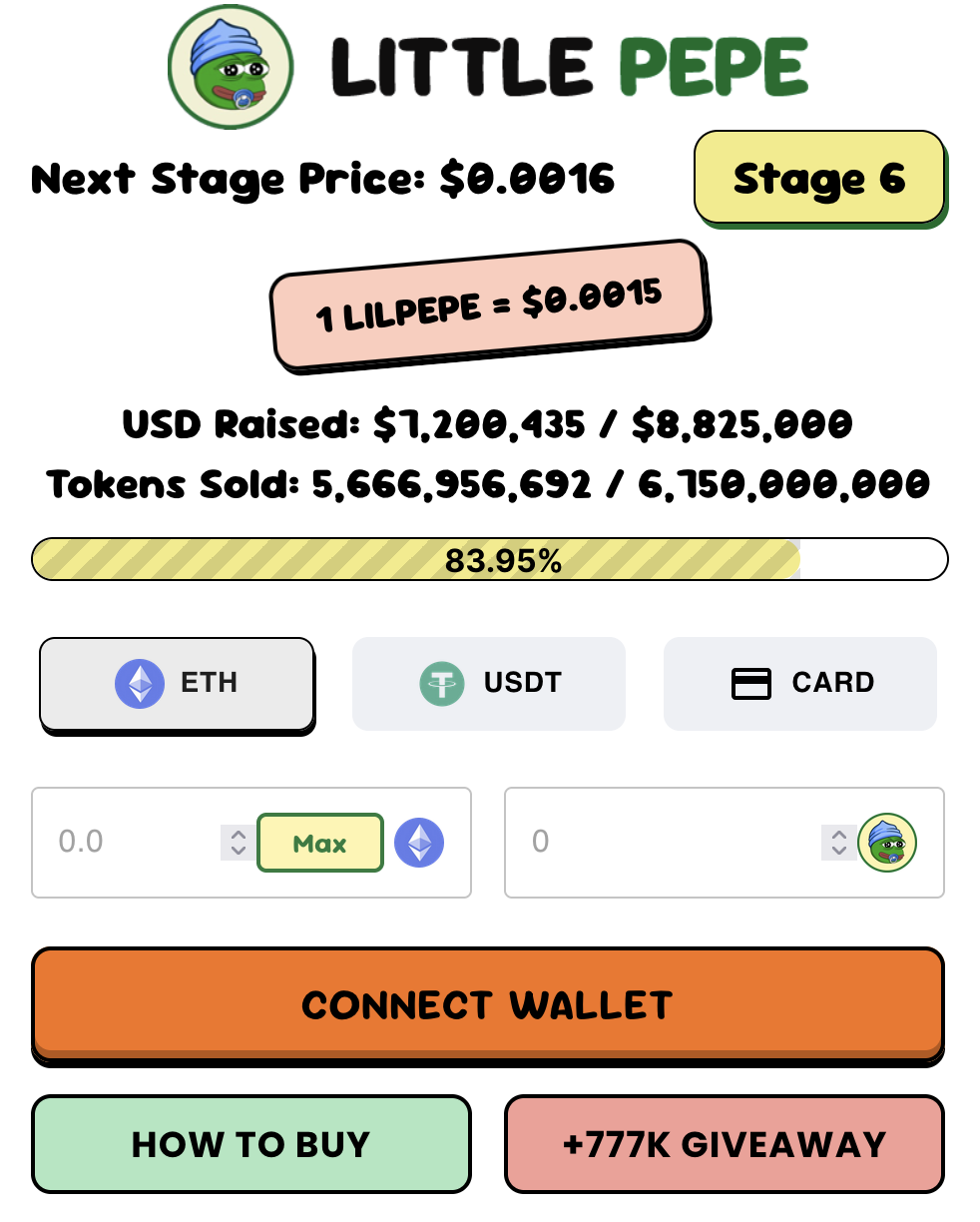This screenshot has height=1222, width=980.
Task: Click the 83.95% presale progress bar
Action: tap(490, 559)
